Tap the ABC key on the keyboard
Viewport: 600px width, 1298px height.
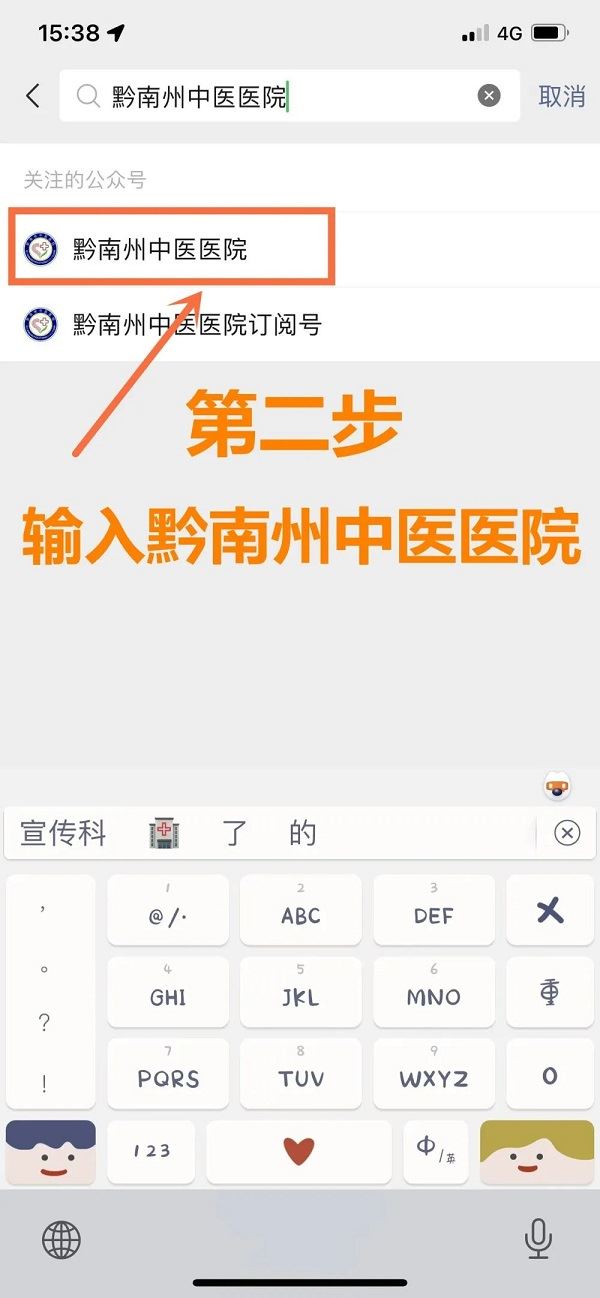300,910
